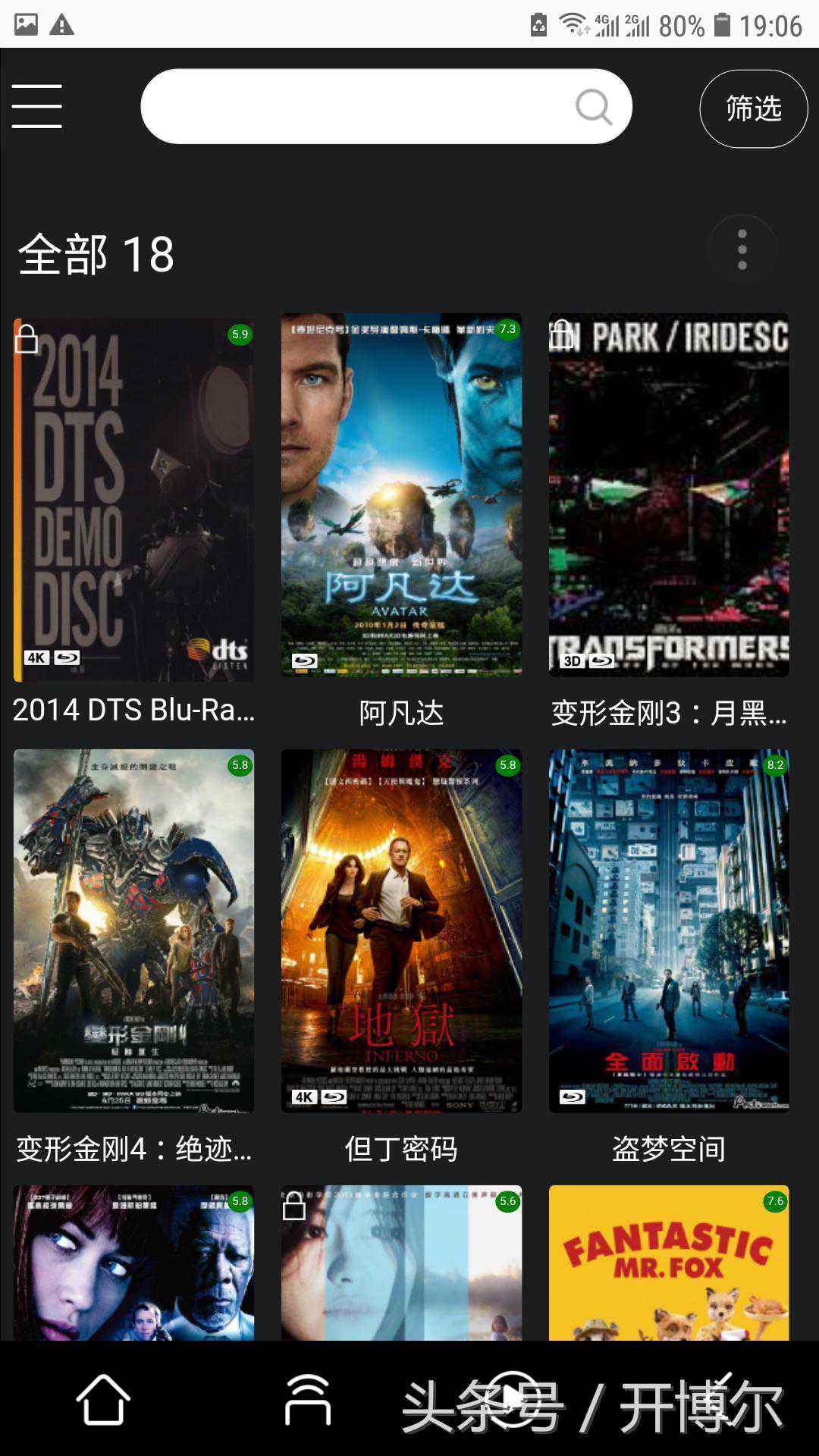Open the 盗梦空间 movie poster
The image size is (819, 1456).
(669, 930)
